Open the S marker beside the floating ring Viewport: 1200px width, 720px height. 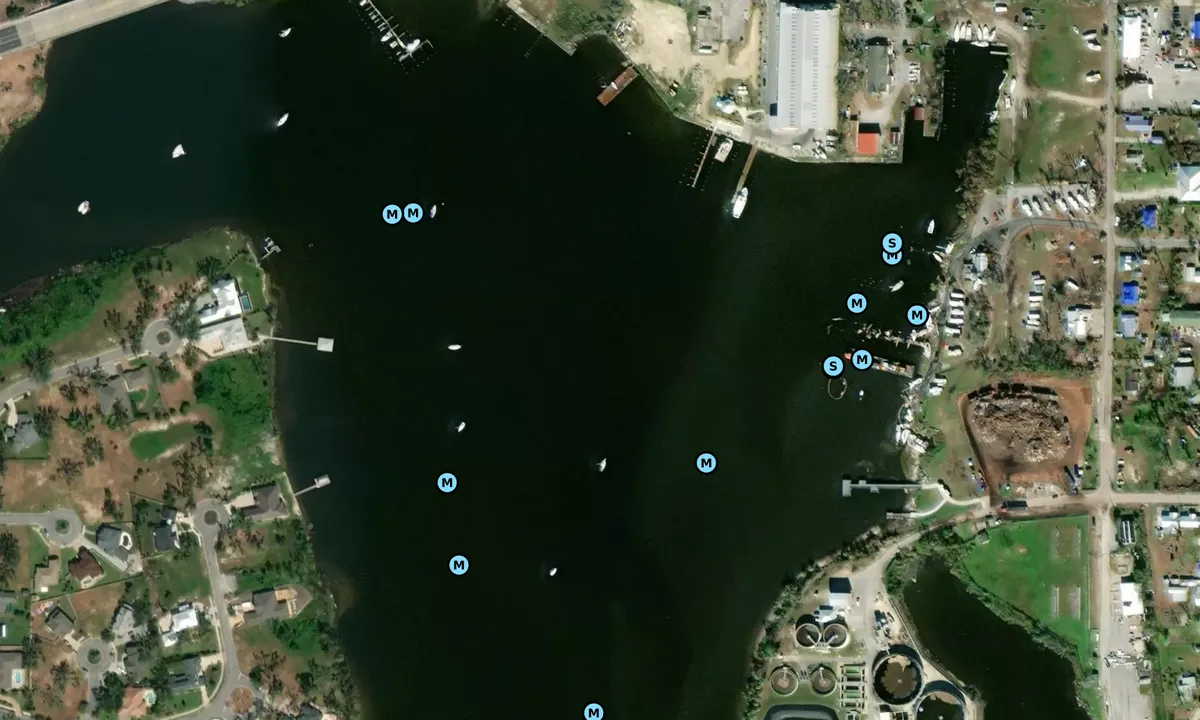pos(833,366)
